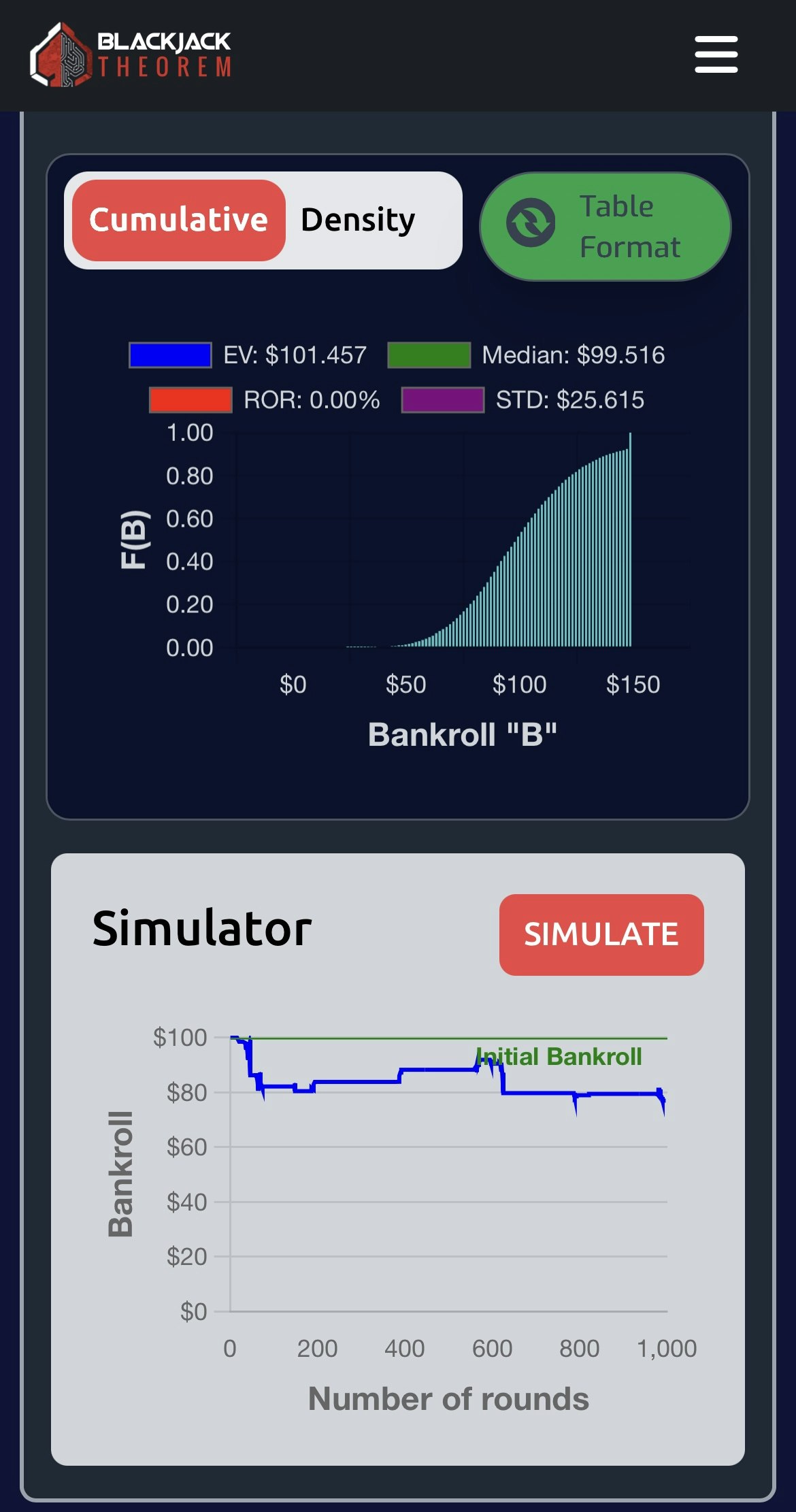Toggle the ROR legend item
The height and width of the screenshot is (1512, 796).
pos(265,400)
